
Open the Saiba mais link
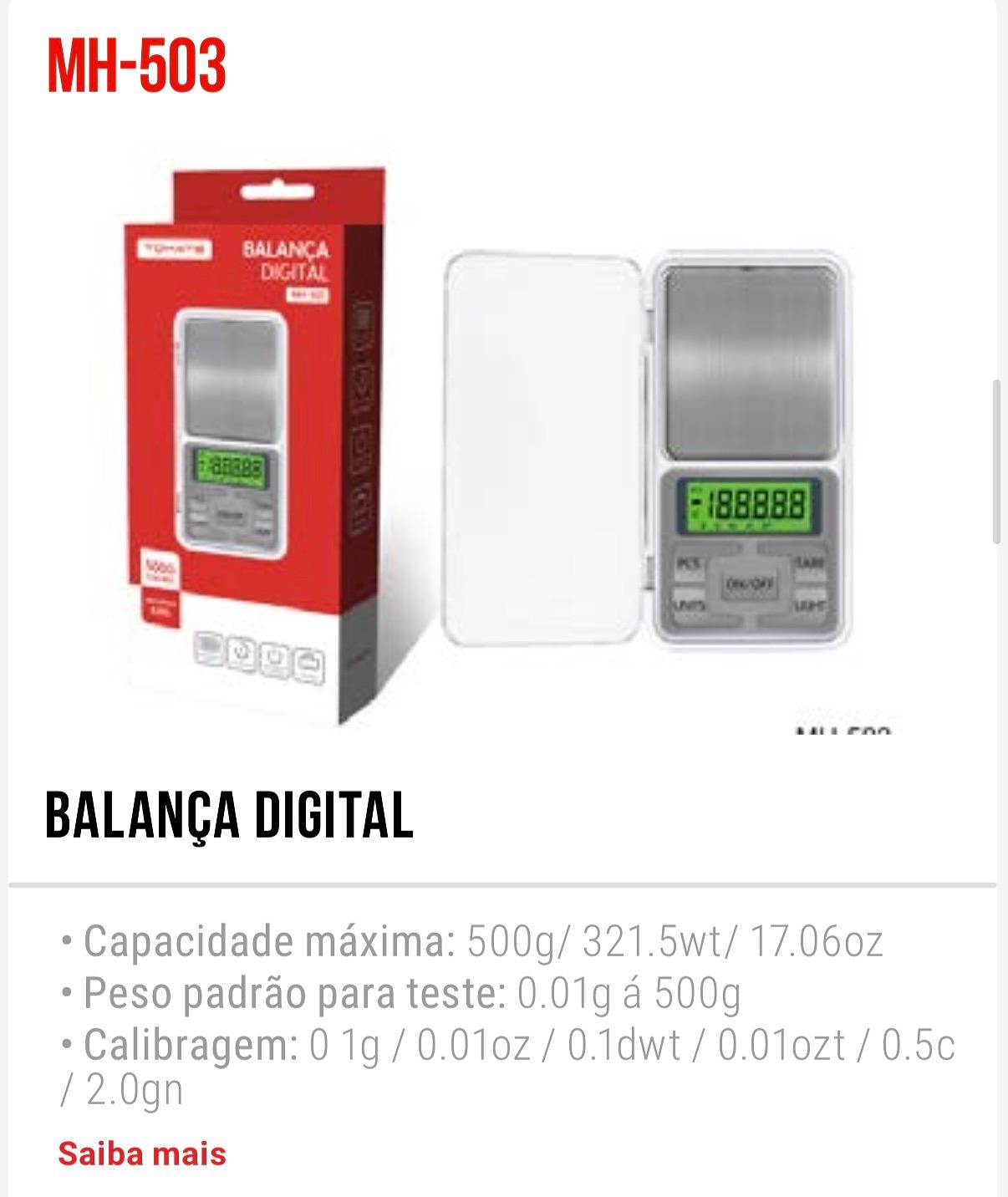pyautogui.click(x=142, y=1154)
